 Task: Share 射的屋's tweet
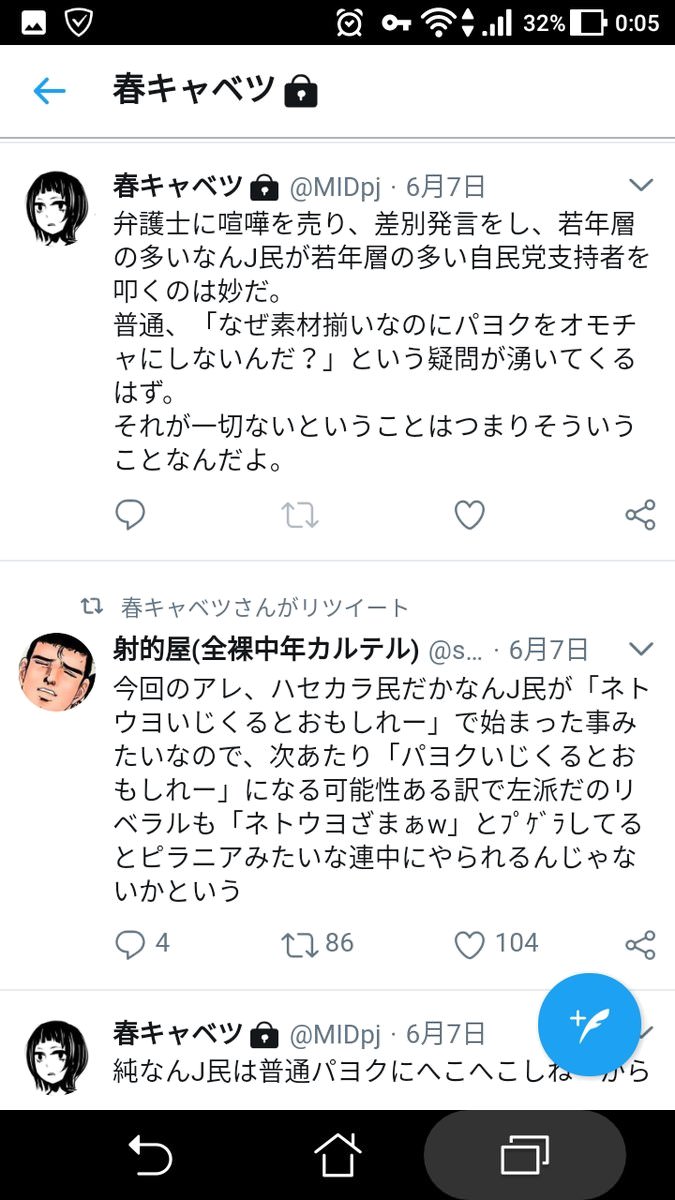[x=639, y=944]
